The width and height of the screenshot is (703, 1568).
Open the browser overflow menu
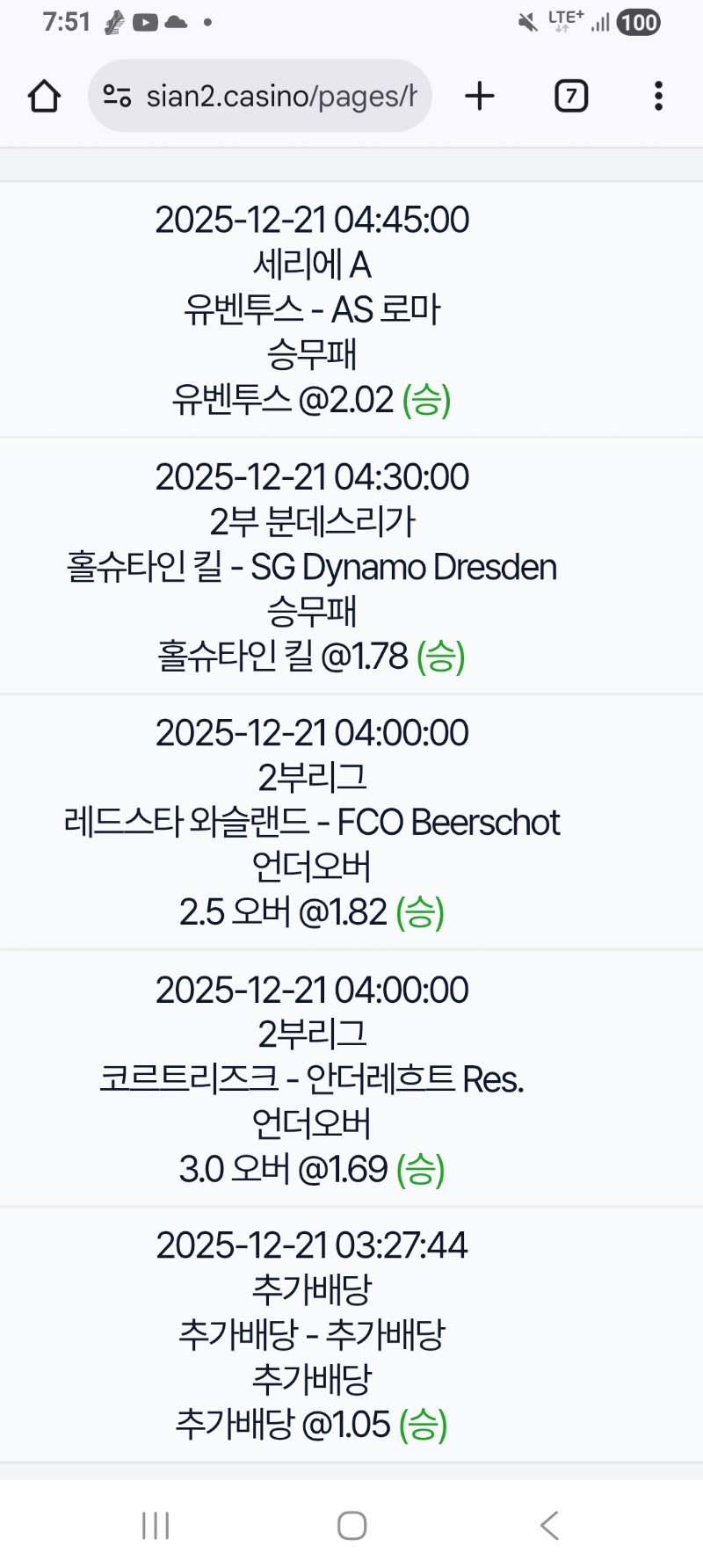point(658,96)
